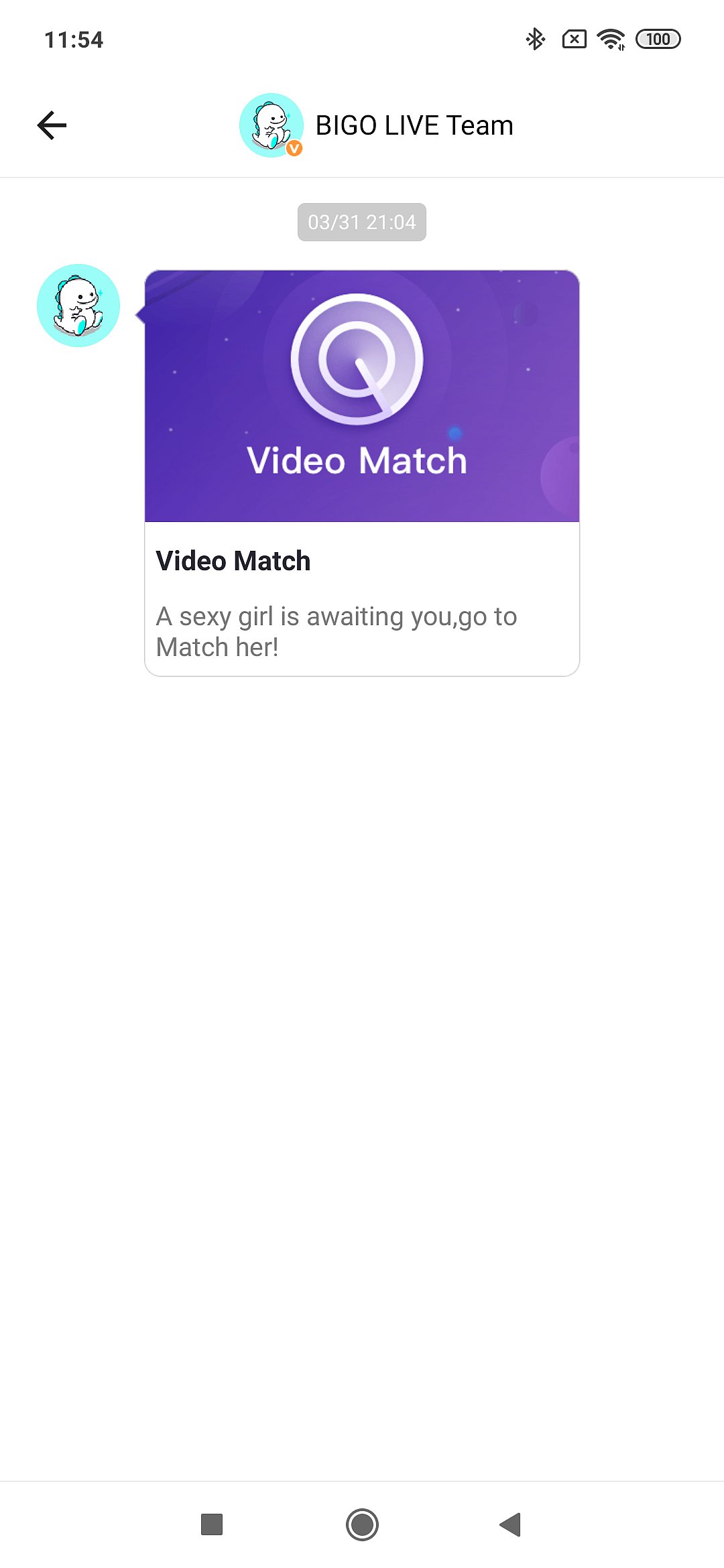Viewport: 724px width, 1568px height.
Task: View the sender avatar beside the message
Action: click(78, 306)
